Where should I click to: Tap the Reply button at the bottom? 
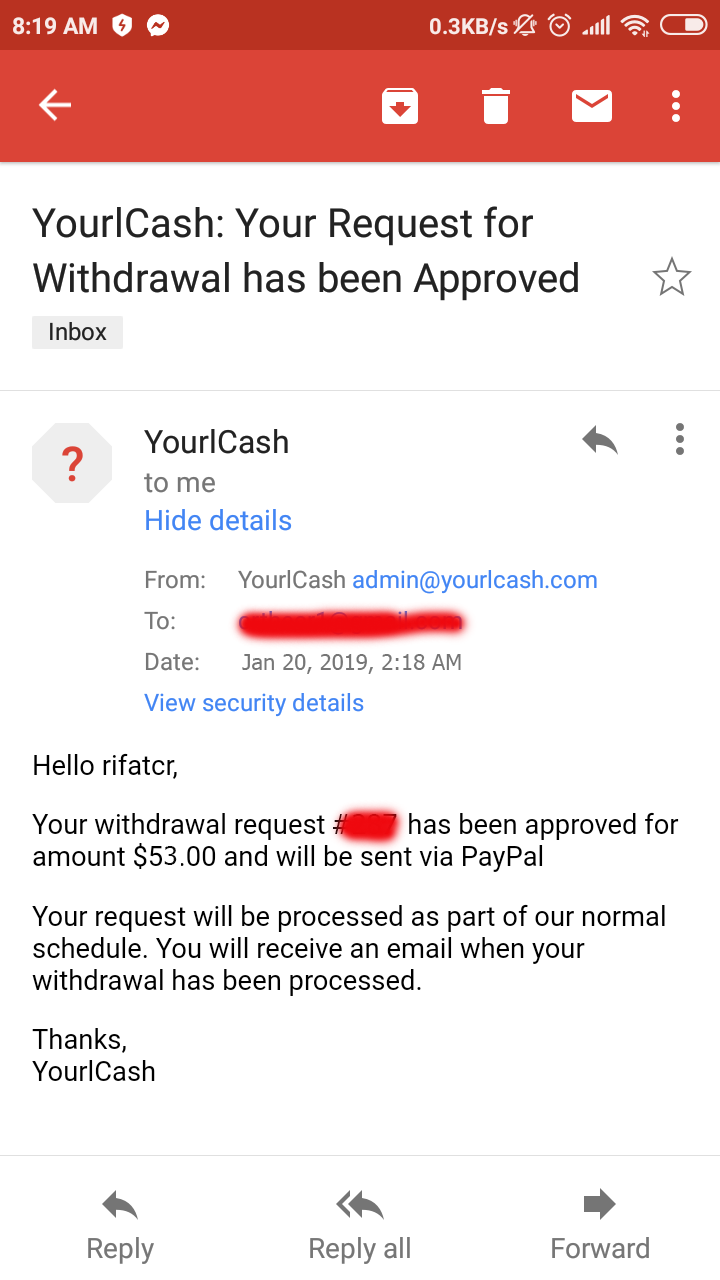pyautogui.click(x=120, y=1224)
